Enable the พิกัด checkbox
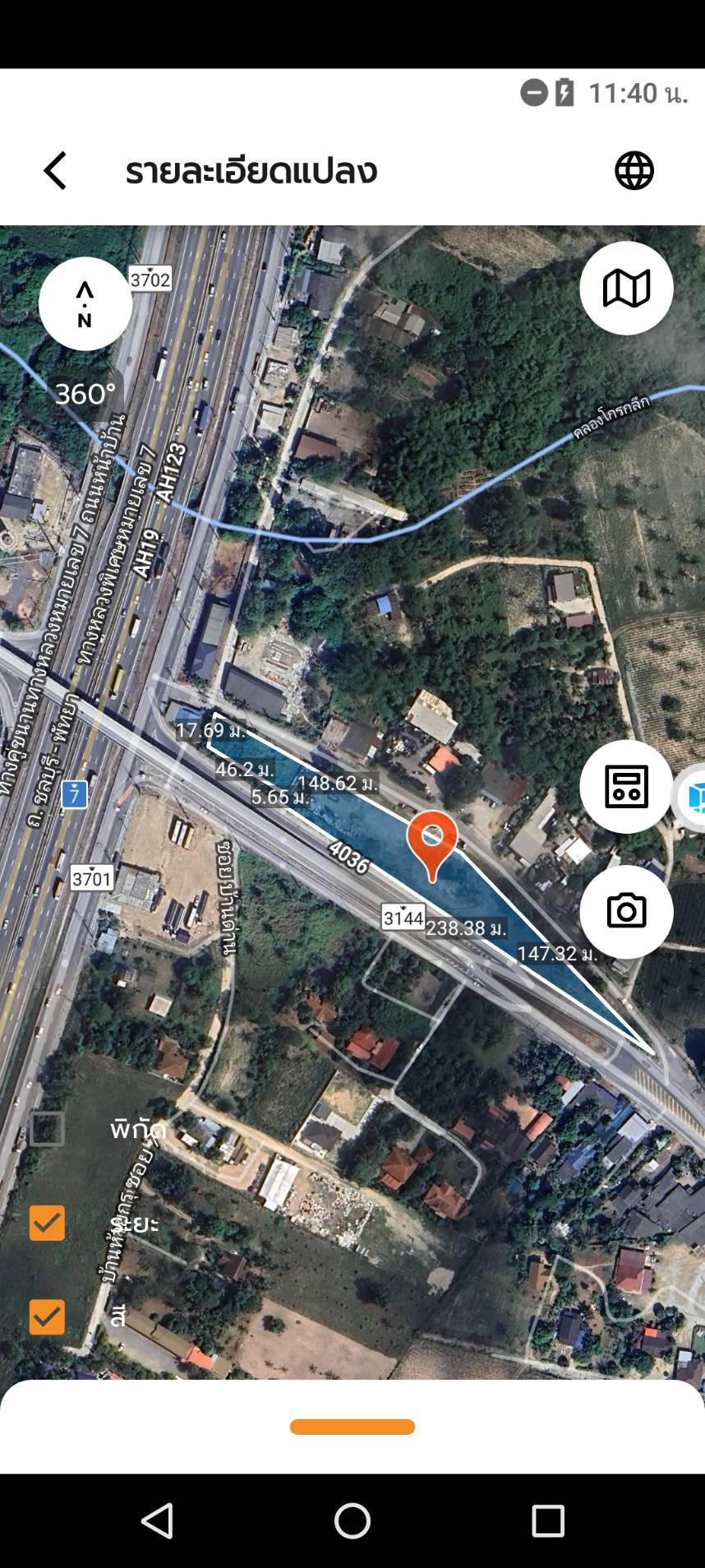 pos(47,1129)
